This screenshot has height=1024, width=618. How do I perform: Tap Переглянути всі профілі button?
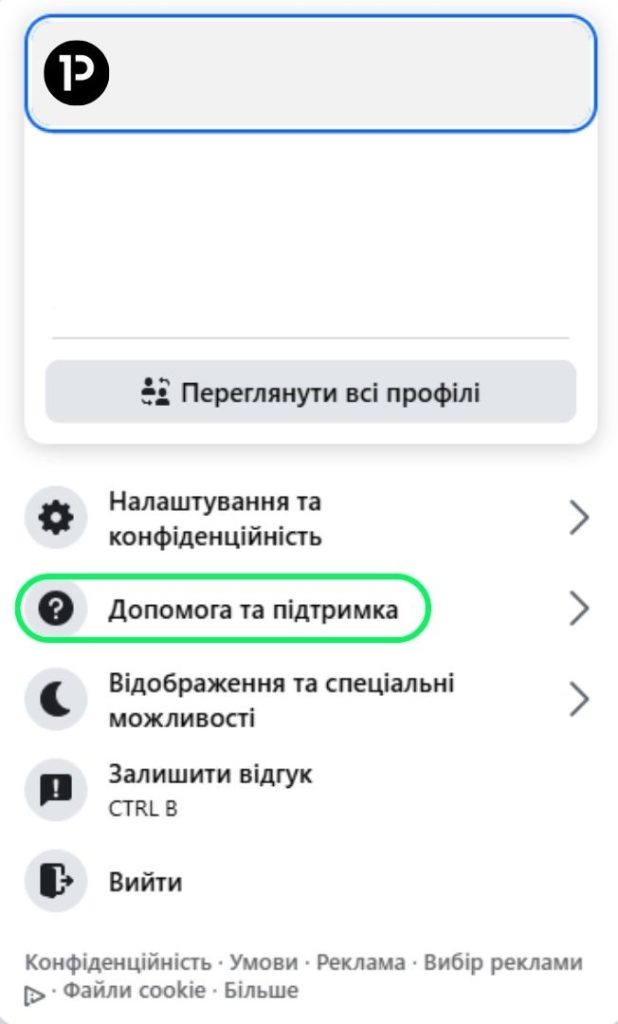click(310, 392)
